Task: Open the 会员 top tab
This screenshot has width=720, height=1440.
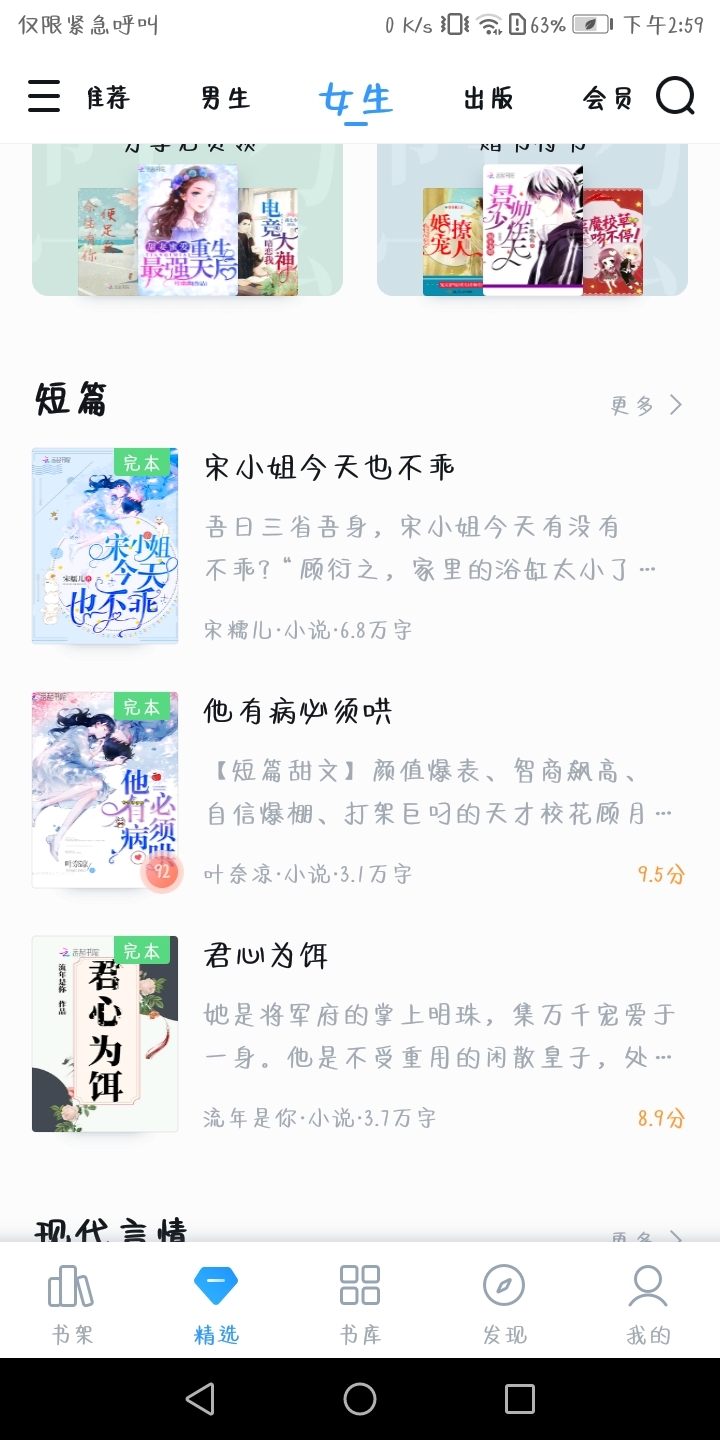Action: 608,98
